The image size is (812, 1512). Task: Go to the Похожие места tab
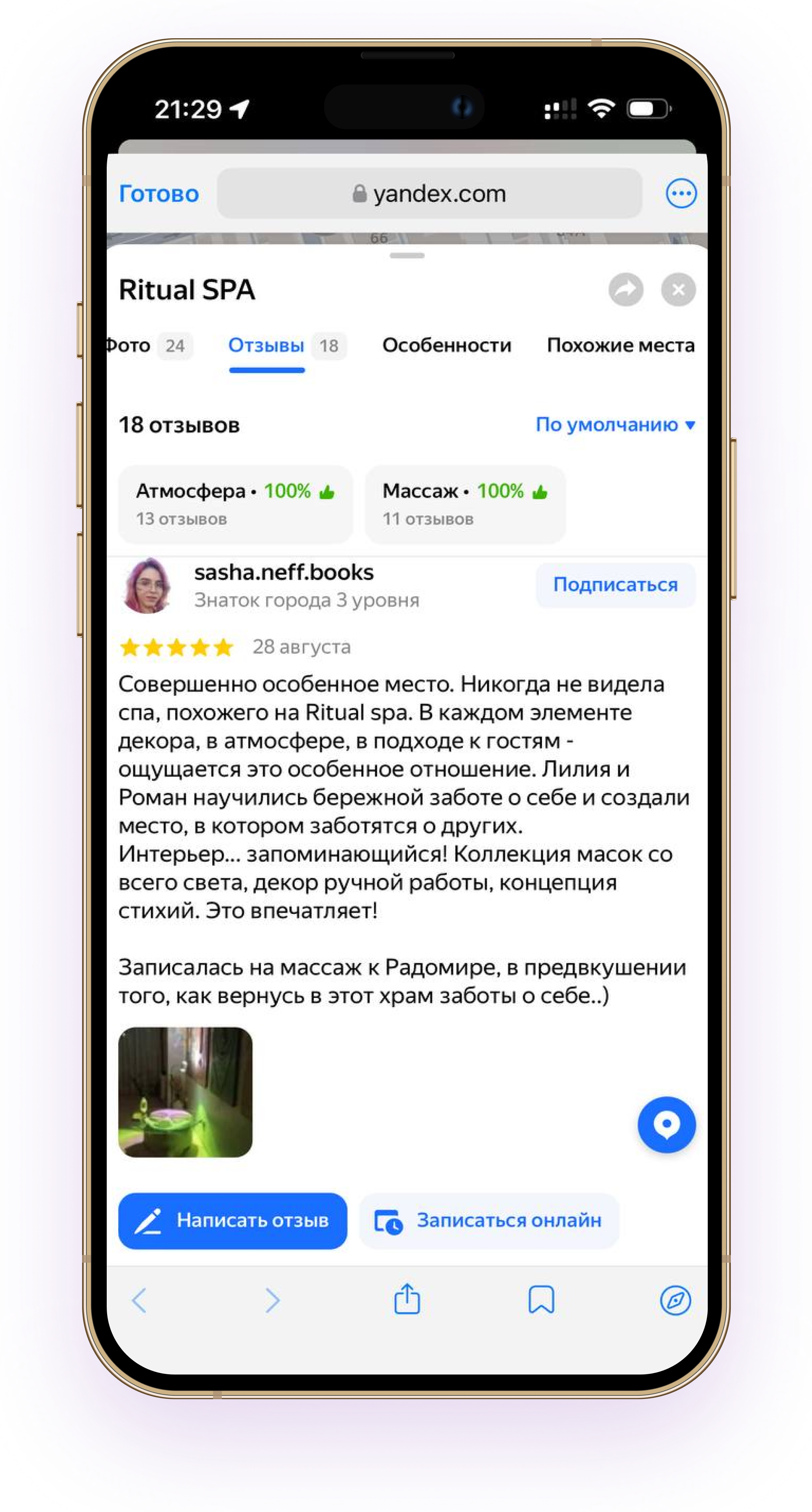pyautogui.click(x=620, y=345)
